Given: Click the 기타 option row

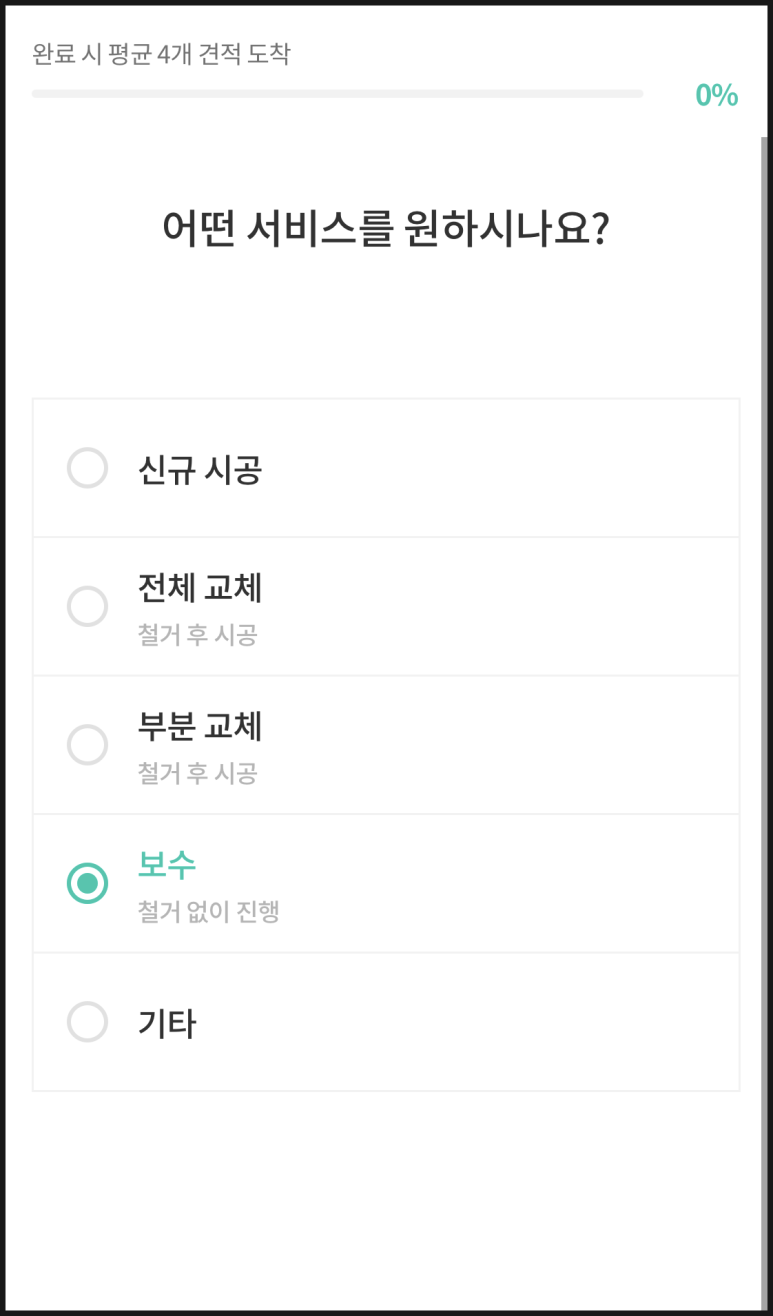Looking at the screenshot, I should click(x=386, y=1022).
